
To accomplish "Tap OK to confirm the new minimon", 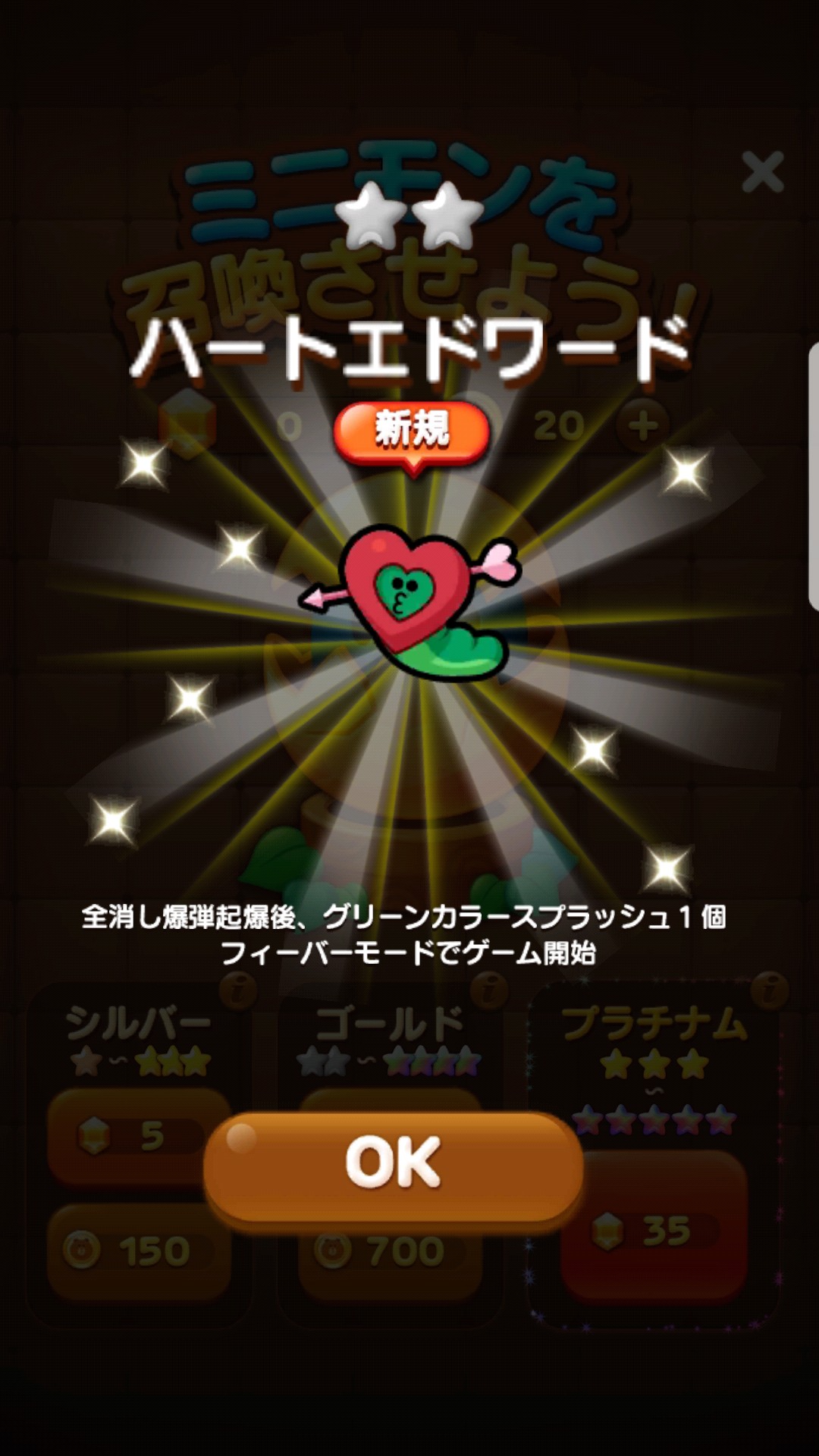I will [x=393, y=1163].
